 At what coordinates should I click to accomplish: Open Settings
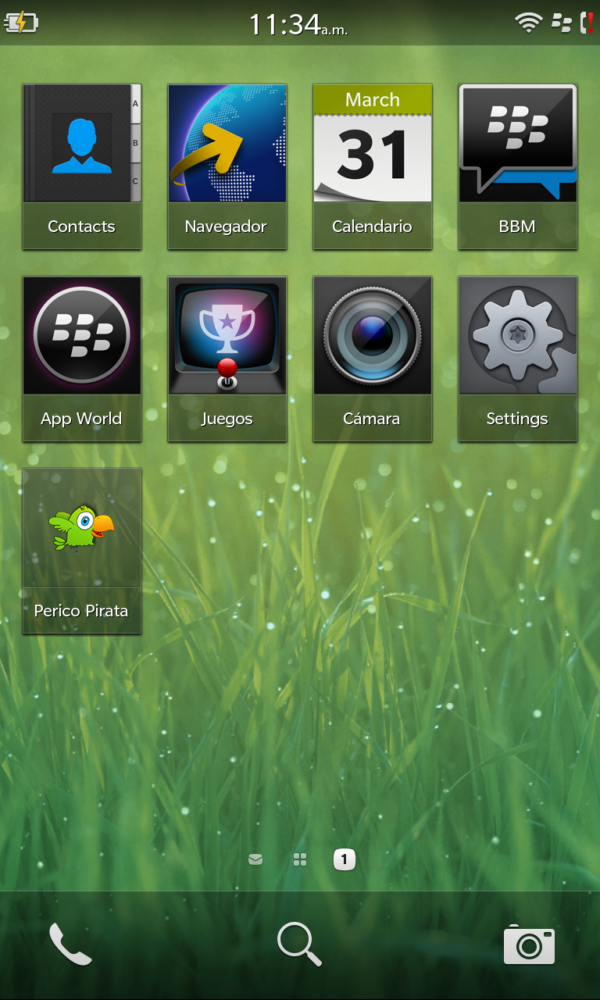click(517, 358)
